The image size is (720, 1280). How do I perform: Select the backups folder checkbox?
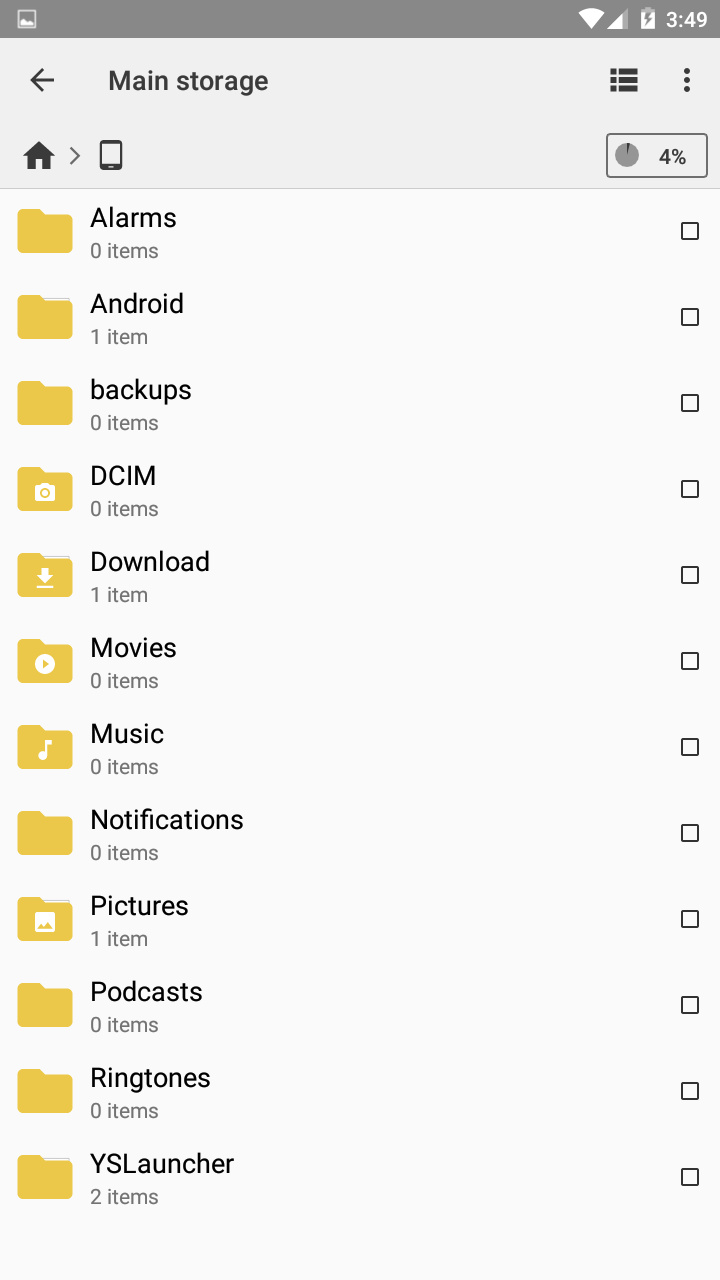690,403
